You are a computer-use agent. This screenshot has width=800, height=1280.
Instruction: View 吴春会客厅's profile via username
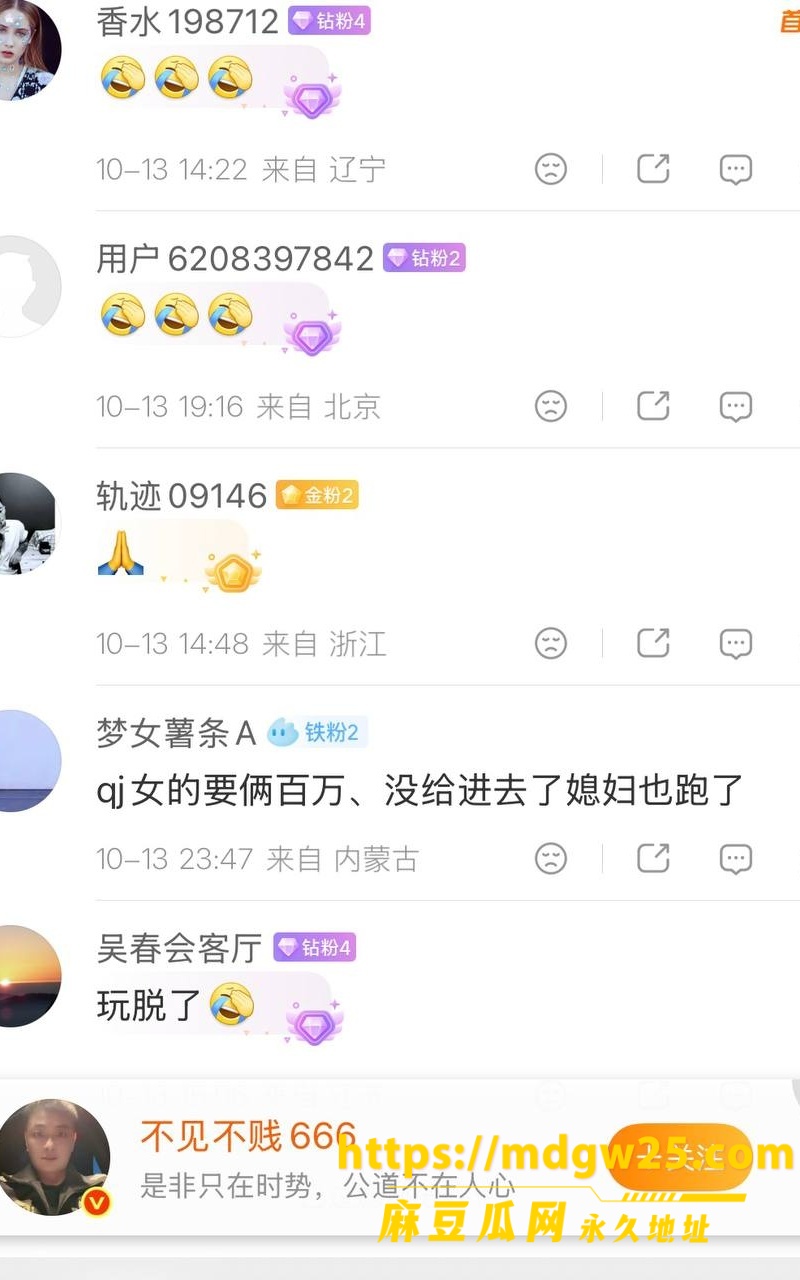coord(179,947)
